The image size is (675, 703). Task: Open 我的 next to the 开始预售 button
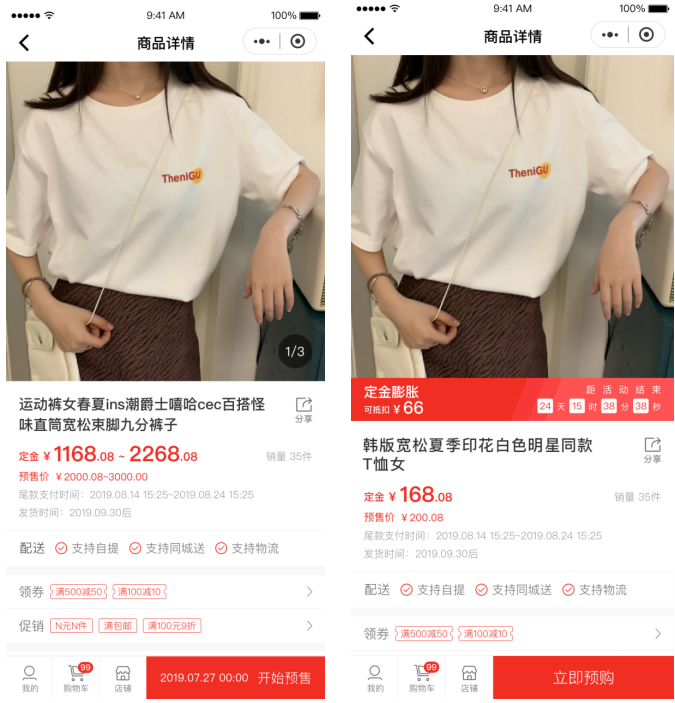click(x=30, y=678)
